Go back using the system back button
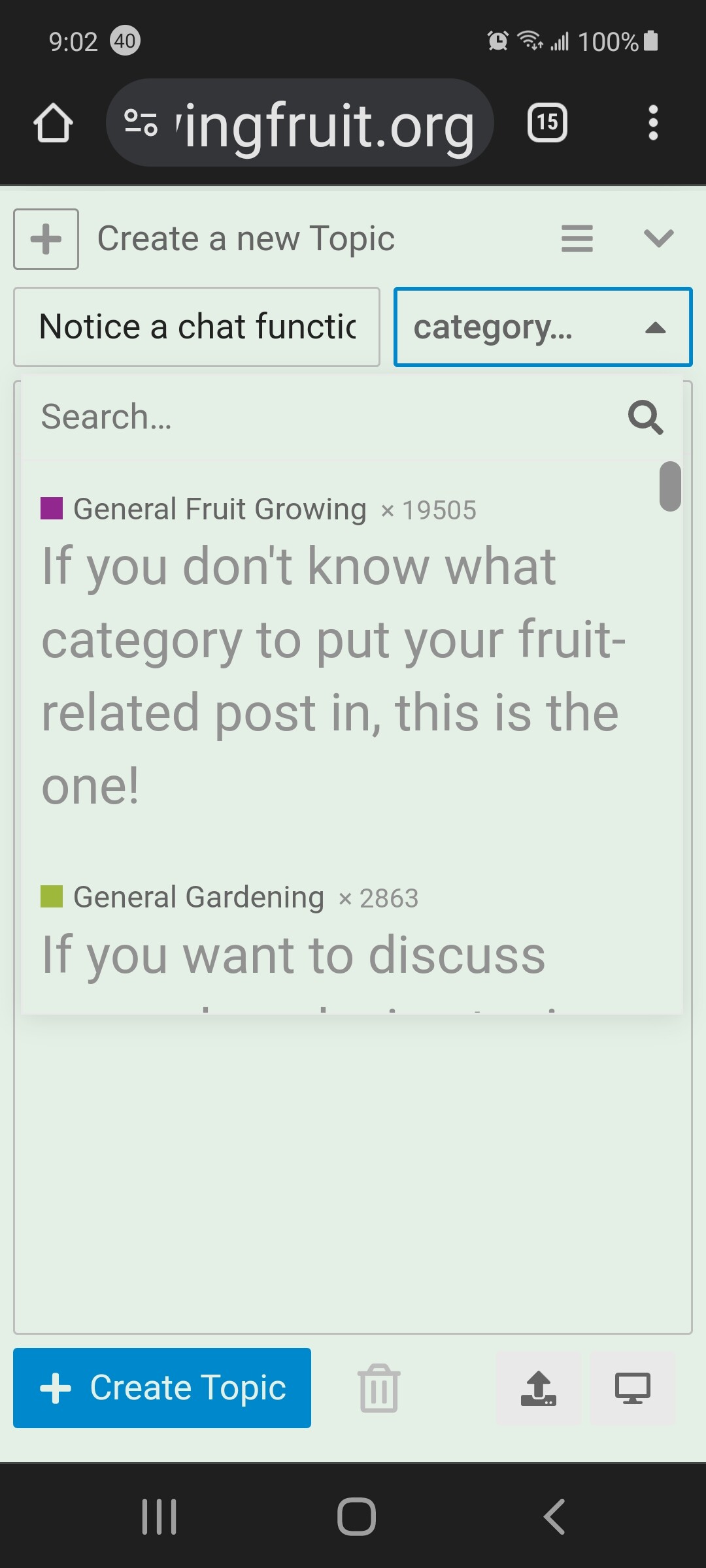706x1568 pixels. (x=554, y=1516)
